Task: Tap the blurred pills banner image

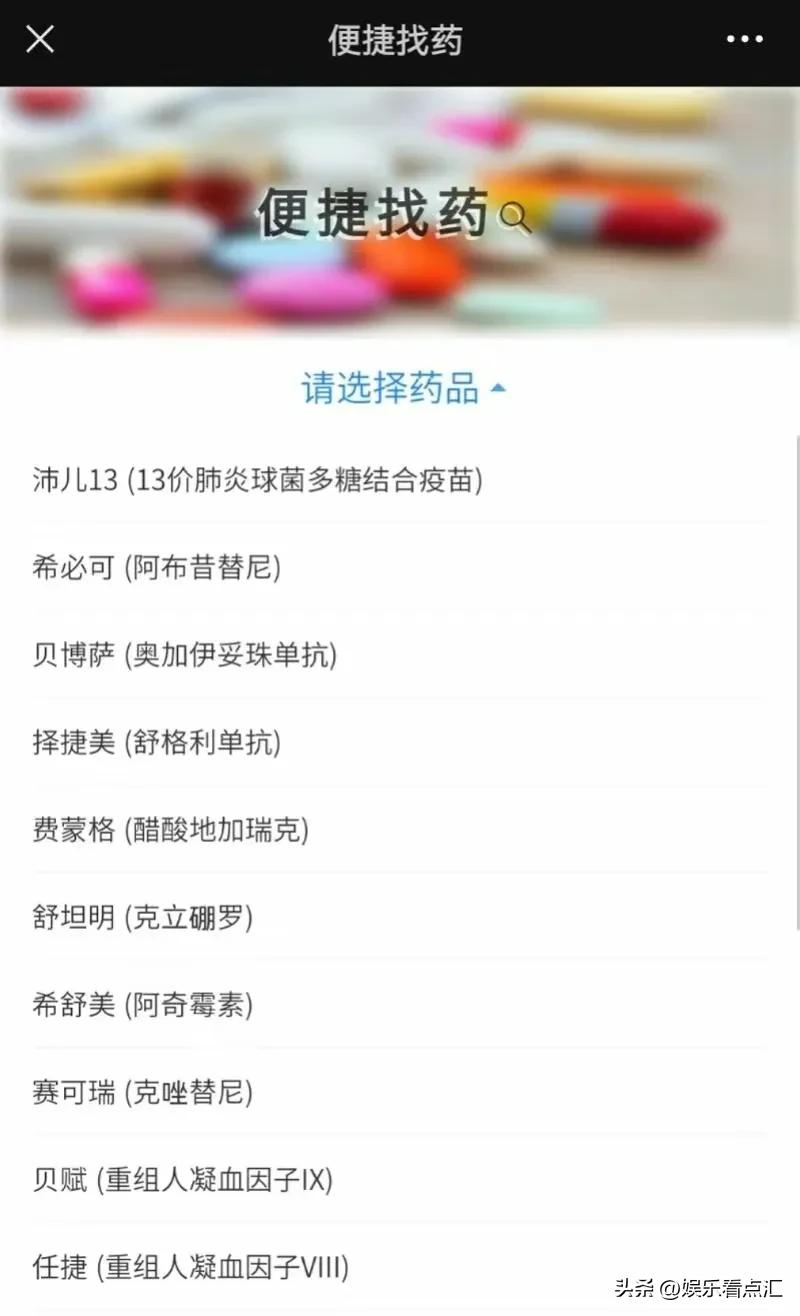Action: click(x=400, y=290)
